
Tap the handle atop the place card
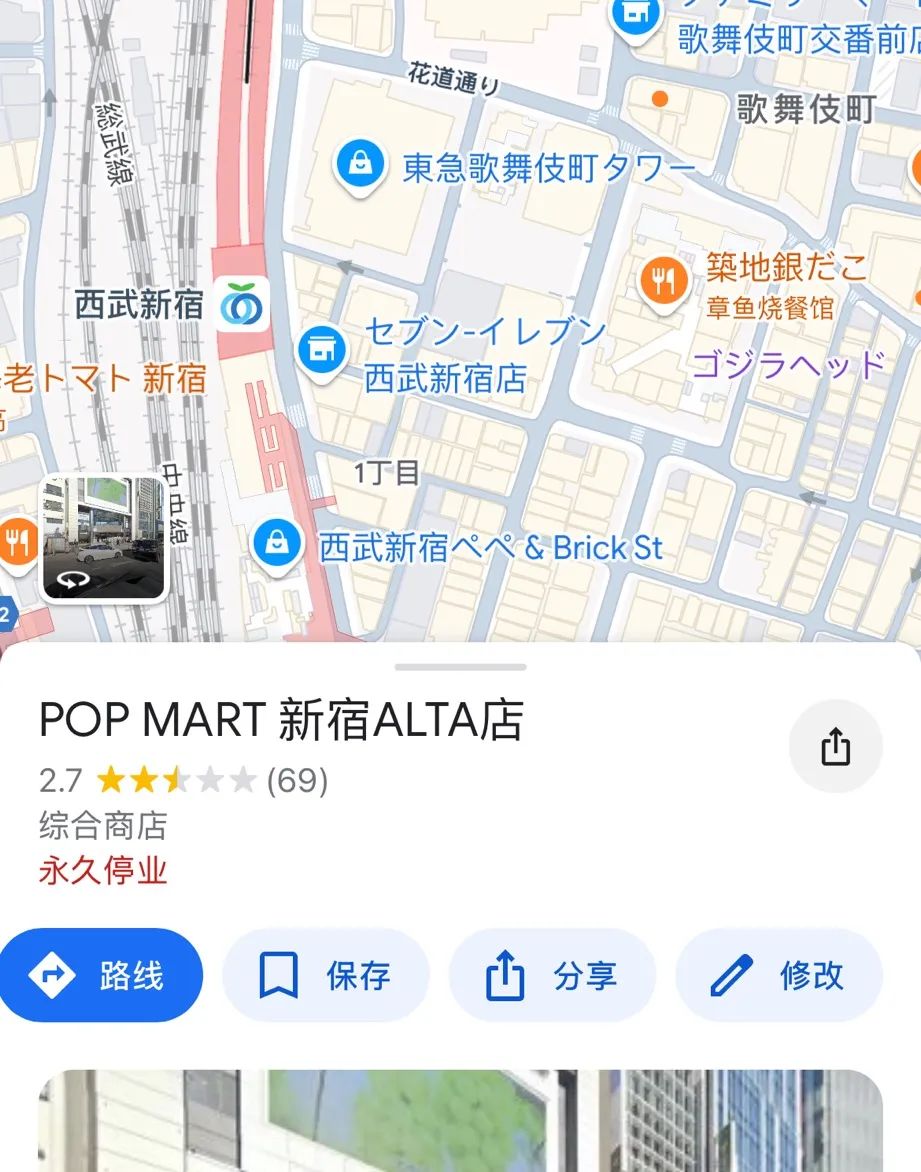click(460, 666)
